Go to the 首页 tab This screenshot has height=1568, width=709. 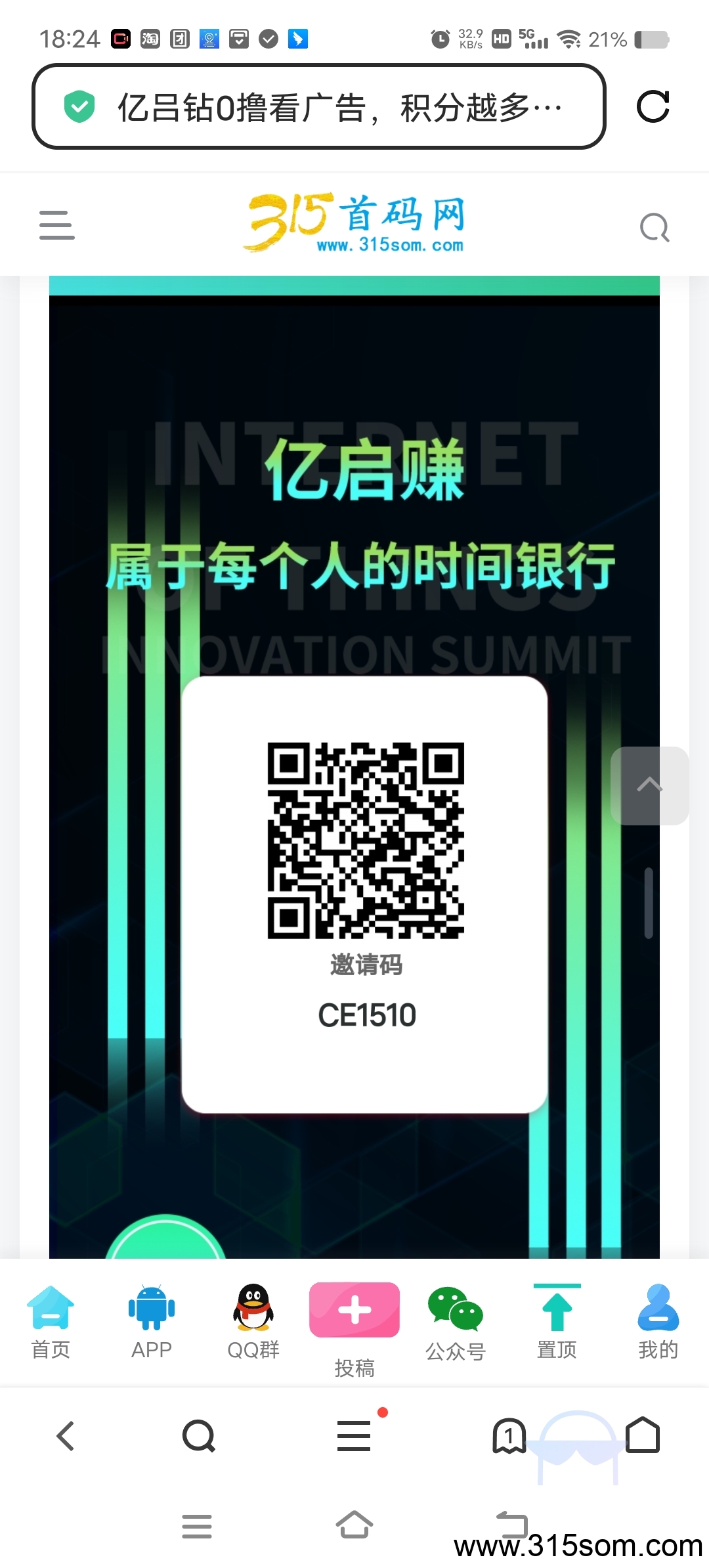coord(51,1321)
